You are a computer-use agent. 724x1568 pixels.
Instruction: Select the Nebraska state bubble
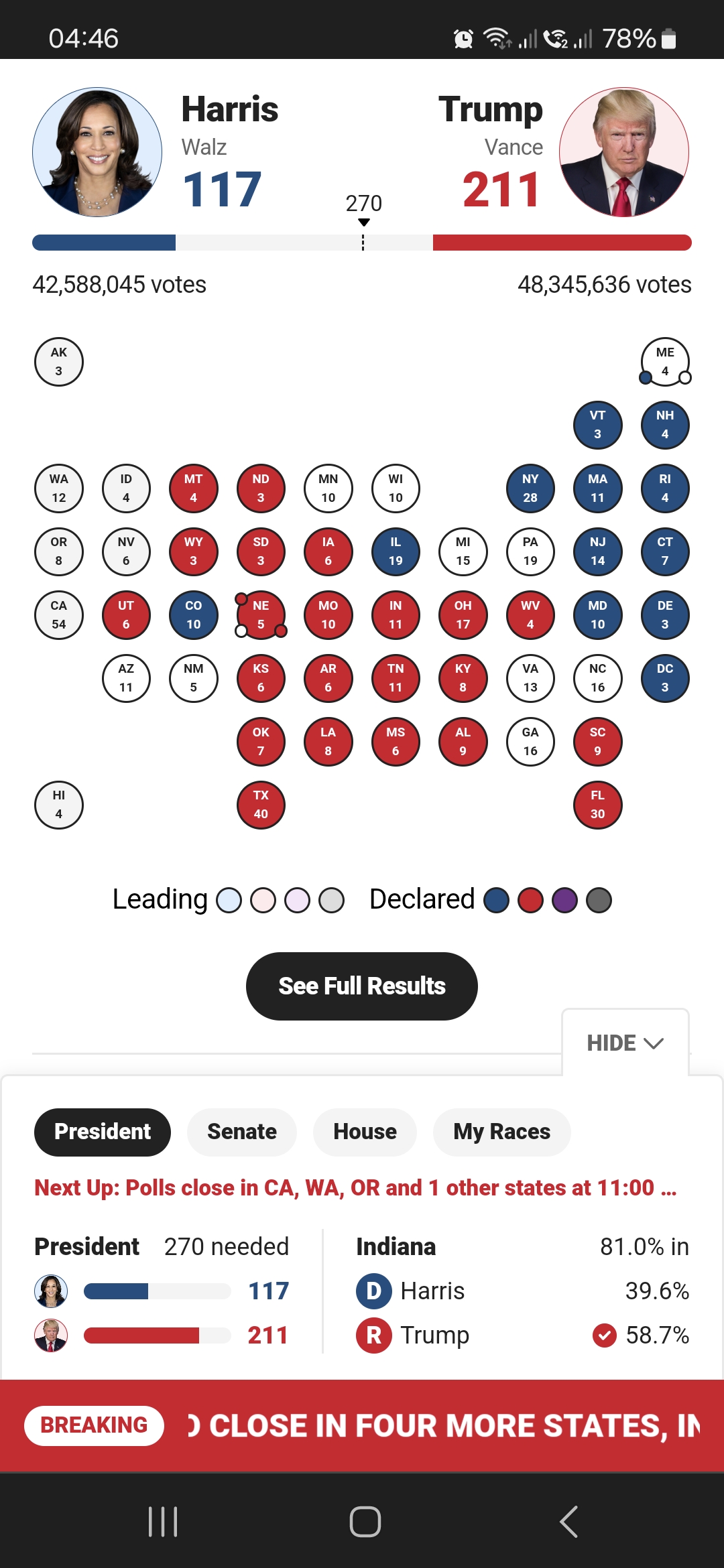261,615
